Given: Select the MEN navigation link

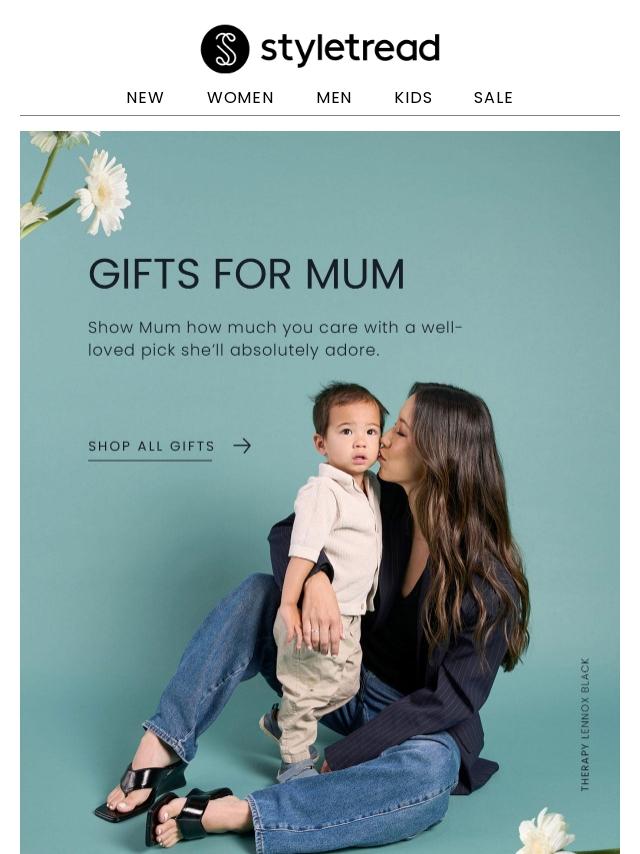Looking at the screenshot, I should (334, 97).
